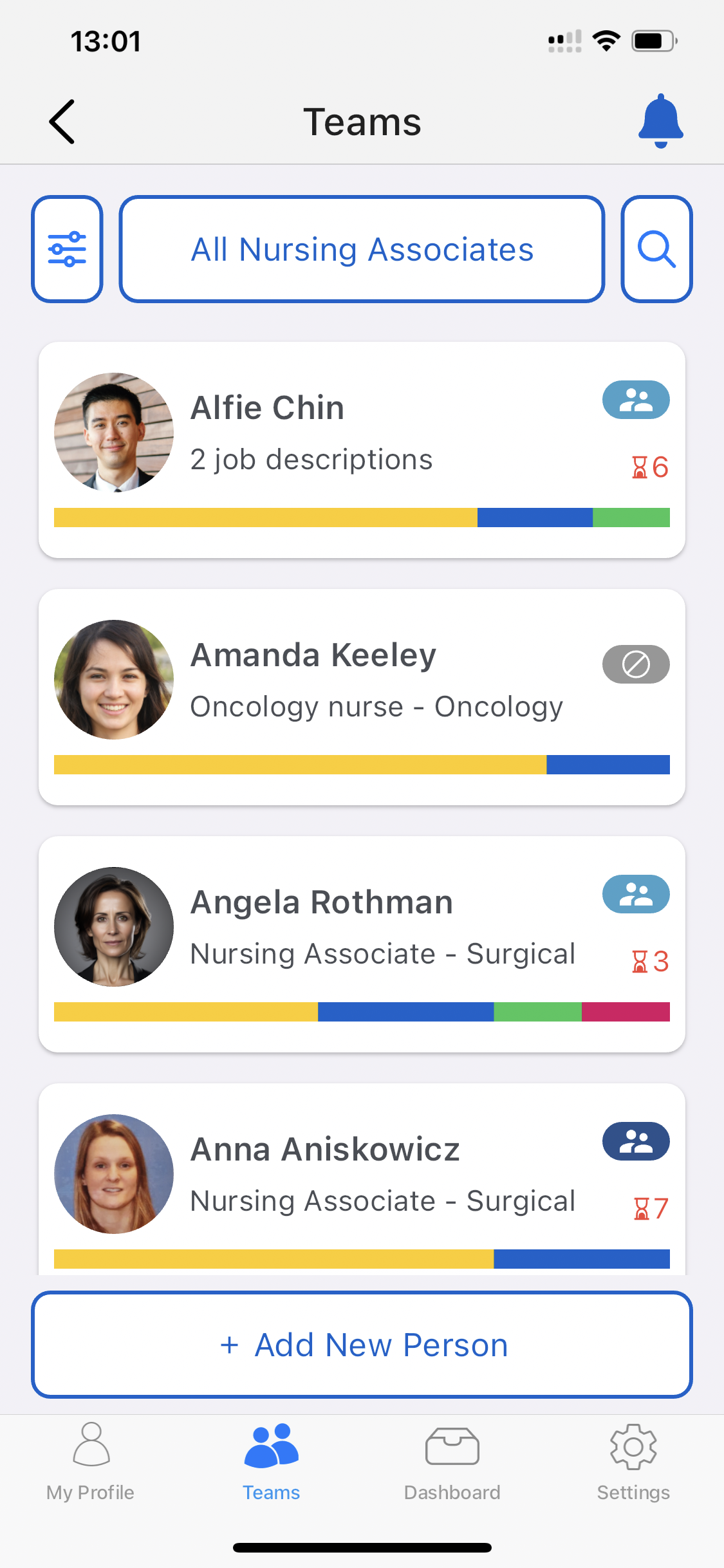Open Alfie Chin's card
This screenshot has height=1568, width=724.
[362, 450]
